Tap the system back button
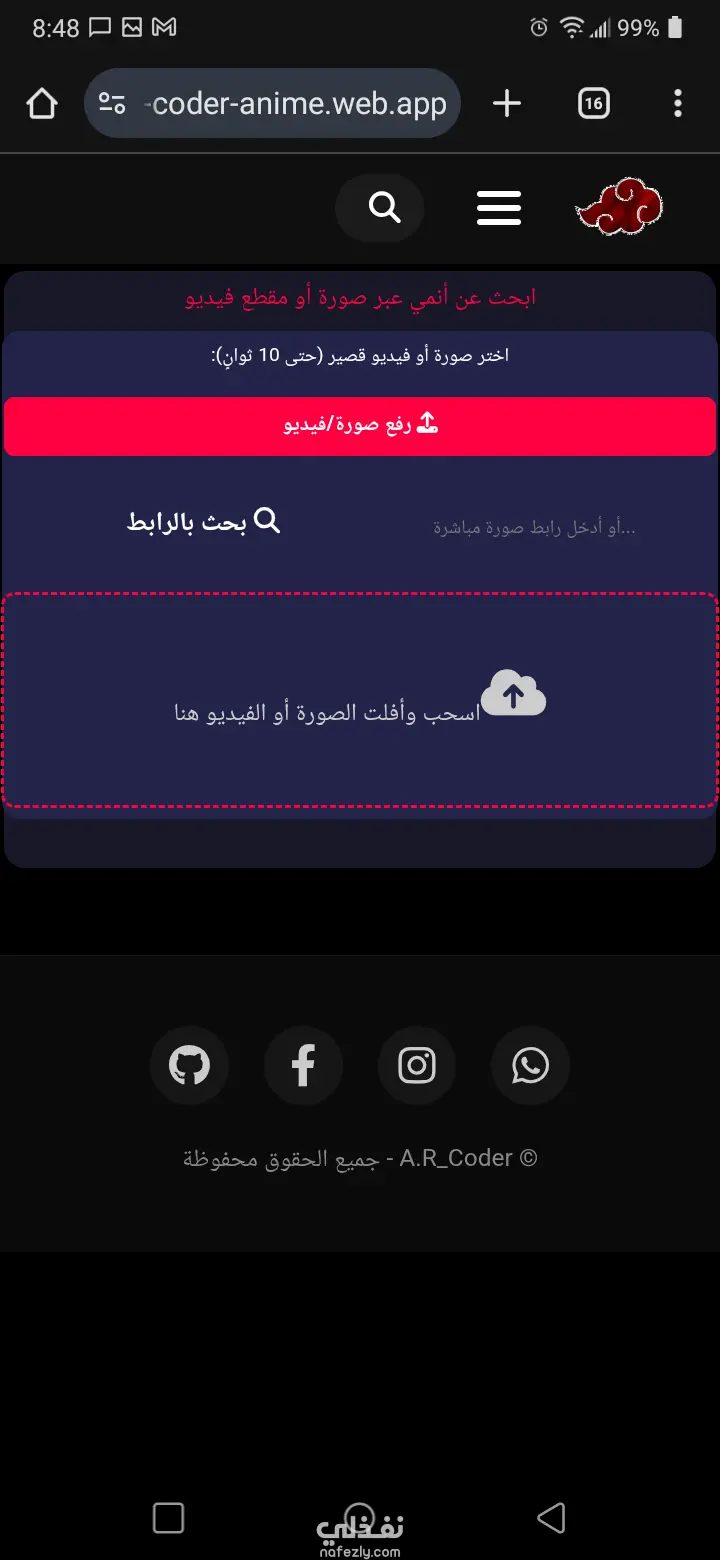The image size is (720, 1560). (551, 1517)
